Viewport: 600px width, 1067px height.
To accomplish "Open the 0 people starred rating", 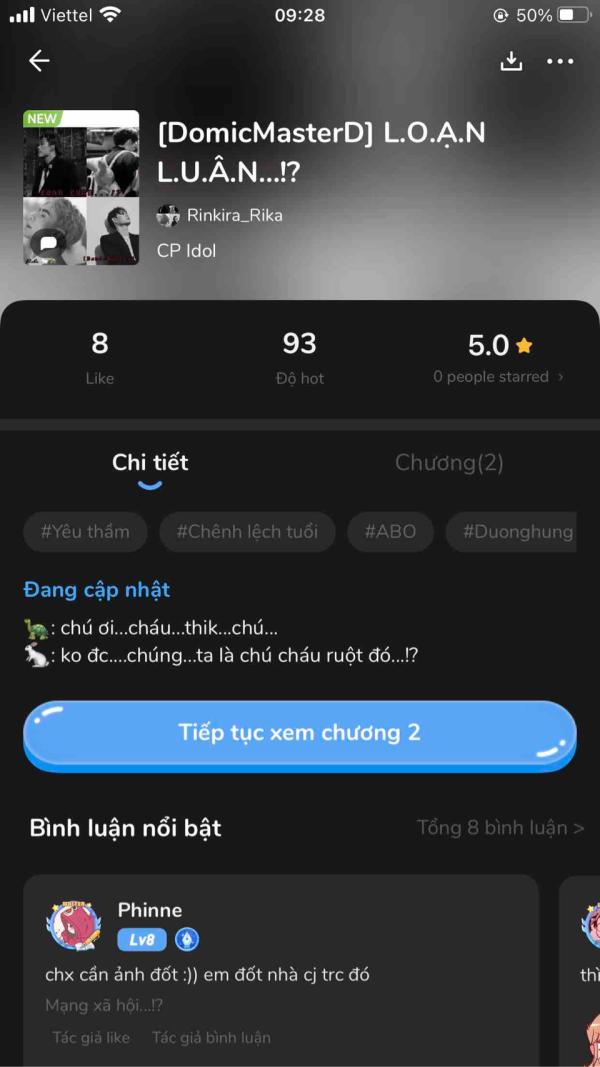I will click(x=498, y=377).
